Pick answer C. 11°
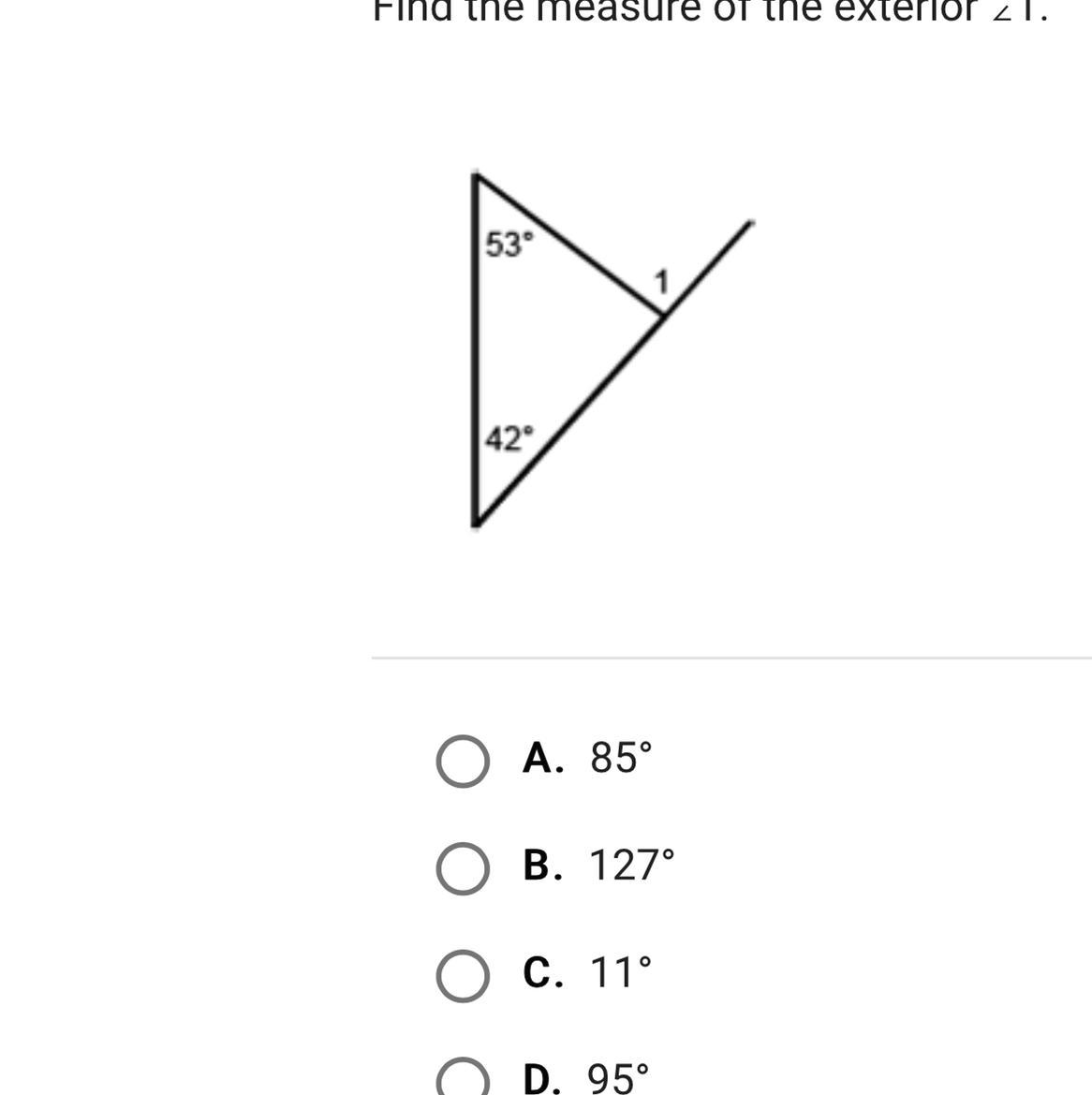This screenshot has height=1095, width=1092. pos(462,975)
